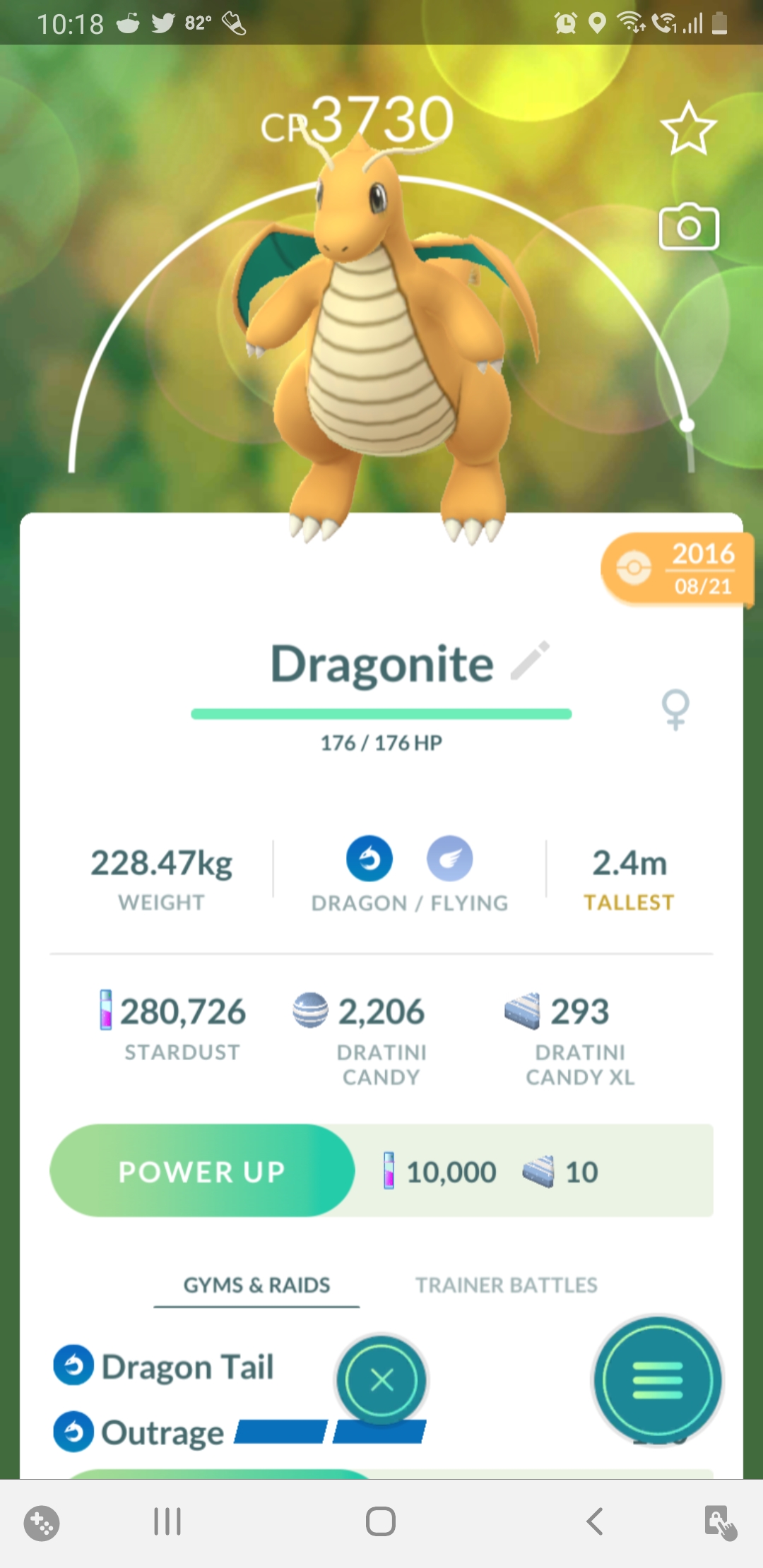The height and width of the screenshot is (1568, 763).
Task: Open the round hamburger options menu
Action: tap(657, 1379)
